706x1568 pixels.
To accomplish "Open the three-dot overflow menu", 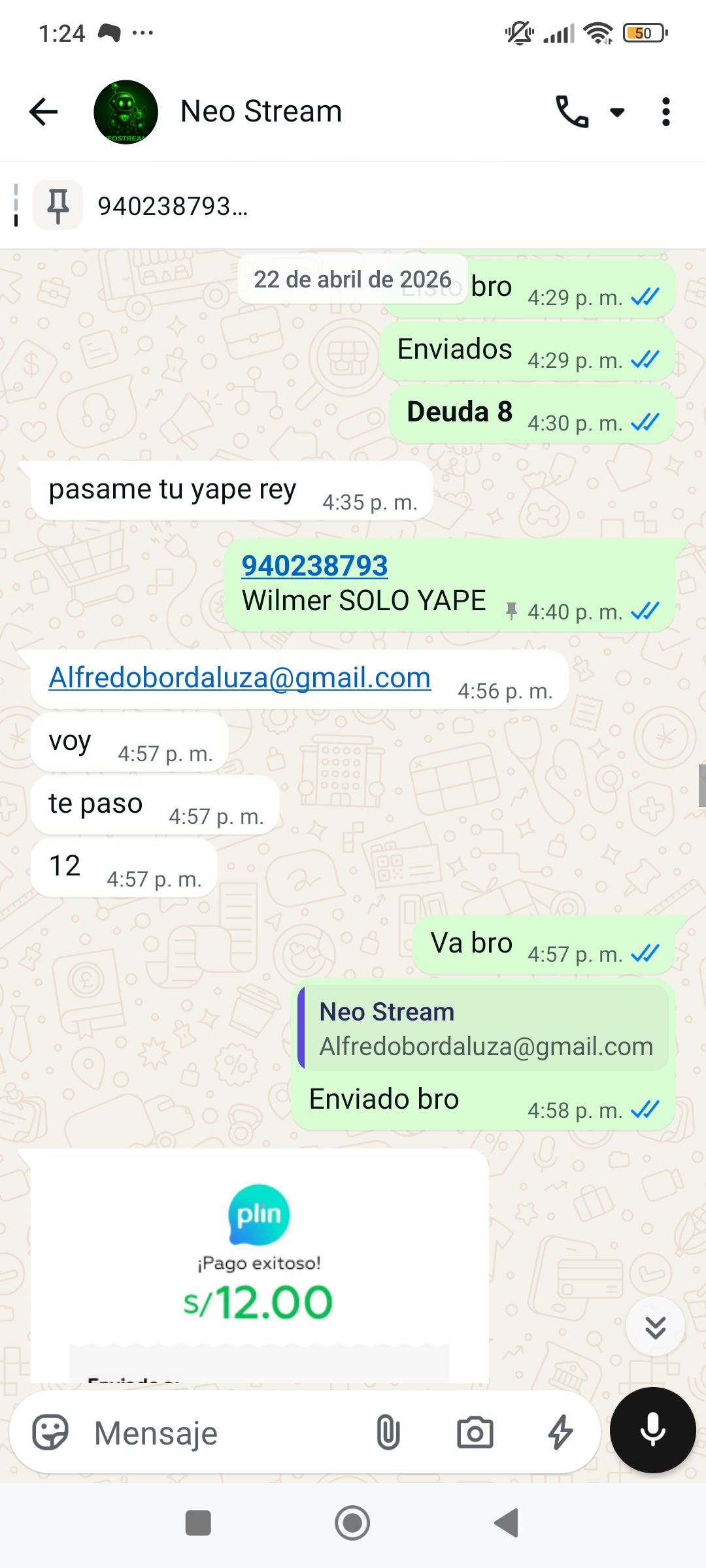I will coord(665,112).
